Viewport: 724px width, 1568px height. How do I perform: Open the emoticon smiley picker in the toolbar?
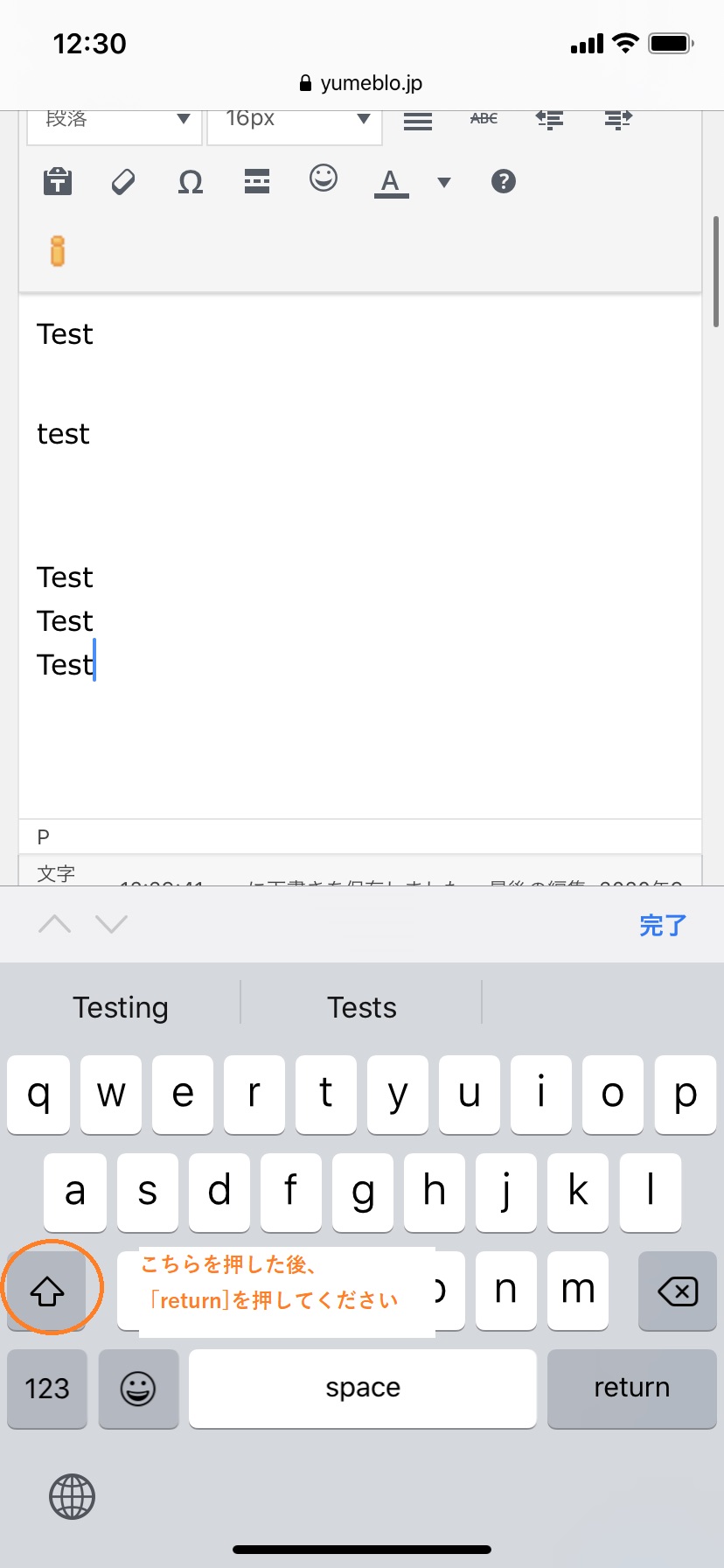click(x=324, y=178)
